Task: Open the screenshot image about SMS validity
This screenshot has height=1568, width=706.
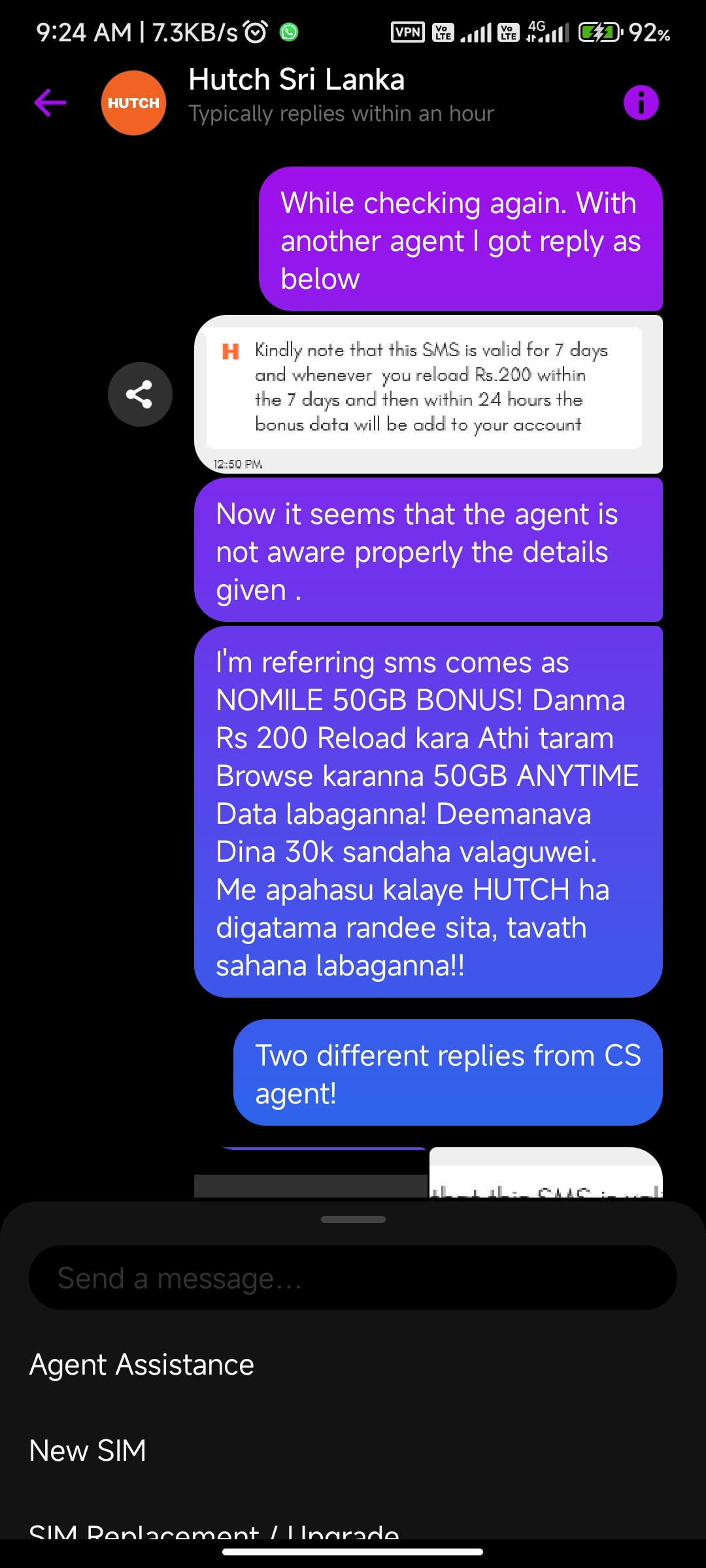Action: click(428, 394)
